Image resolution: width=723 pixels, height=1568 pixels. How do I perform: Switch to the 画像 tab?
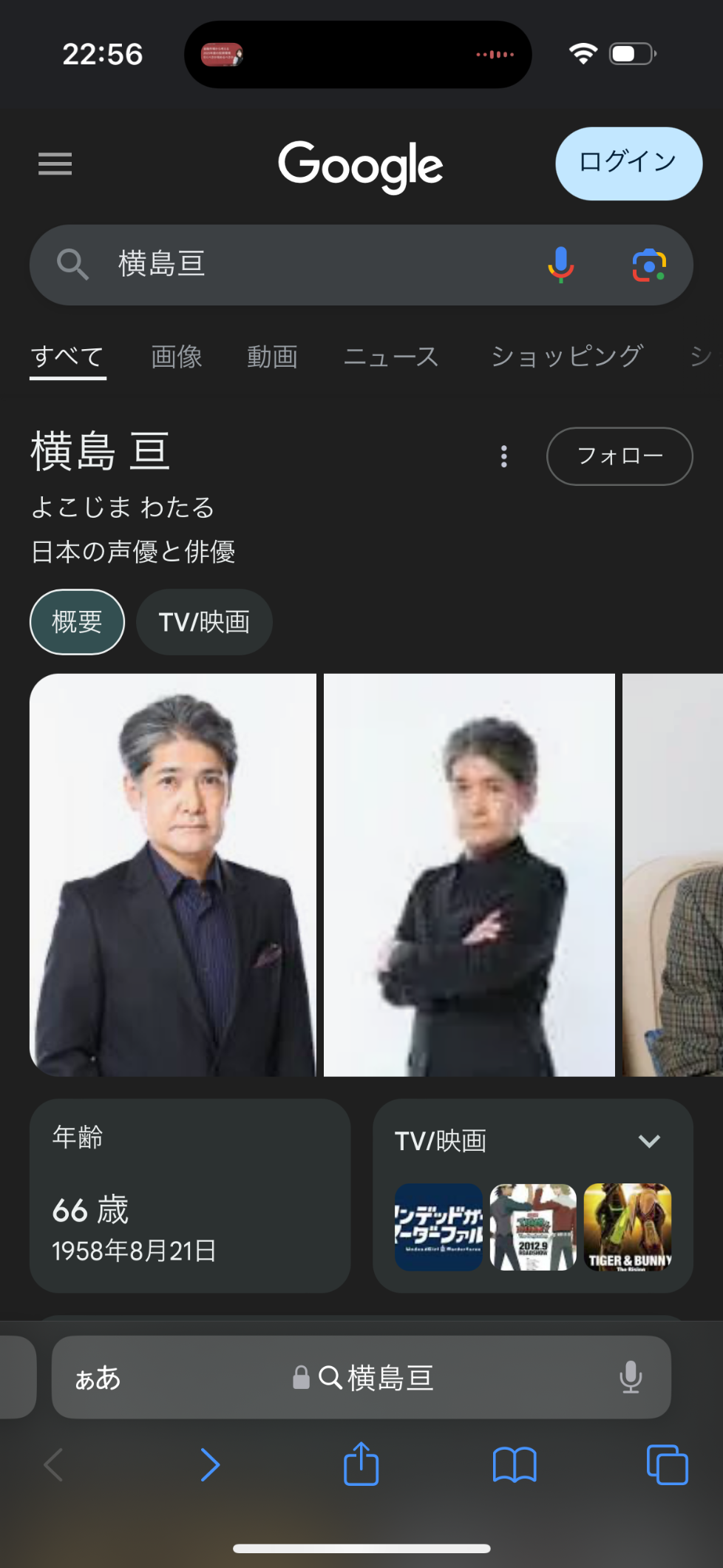177,356
